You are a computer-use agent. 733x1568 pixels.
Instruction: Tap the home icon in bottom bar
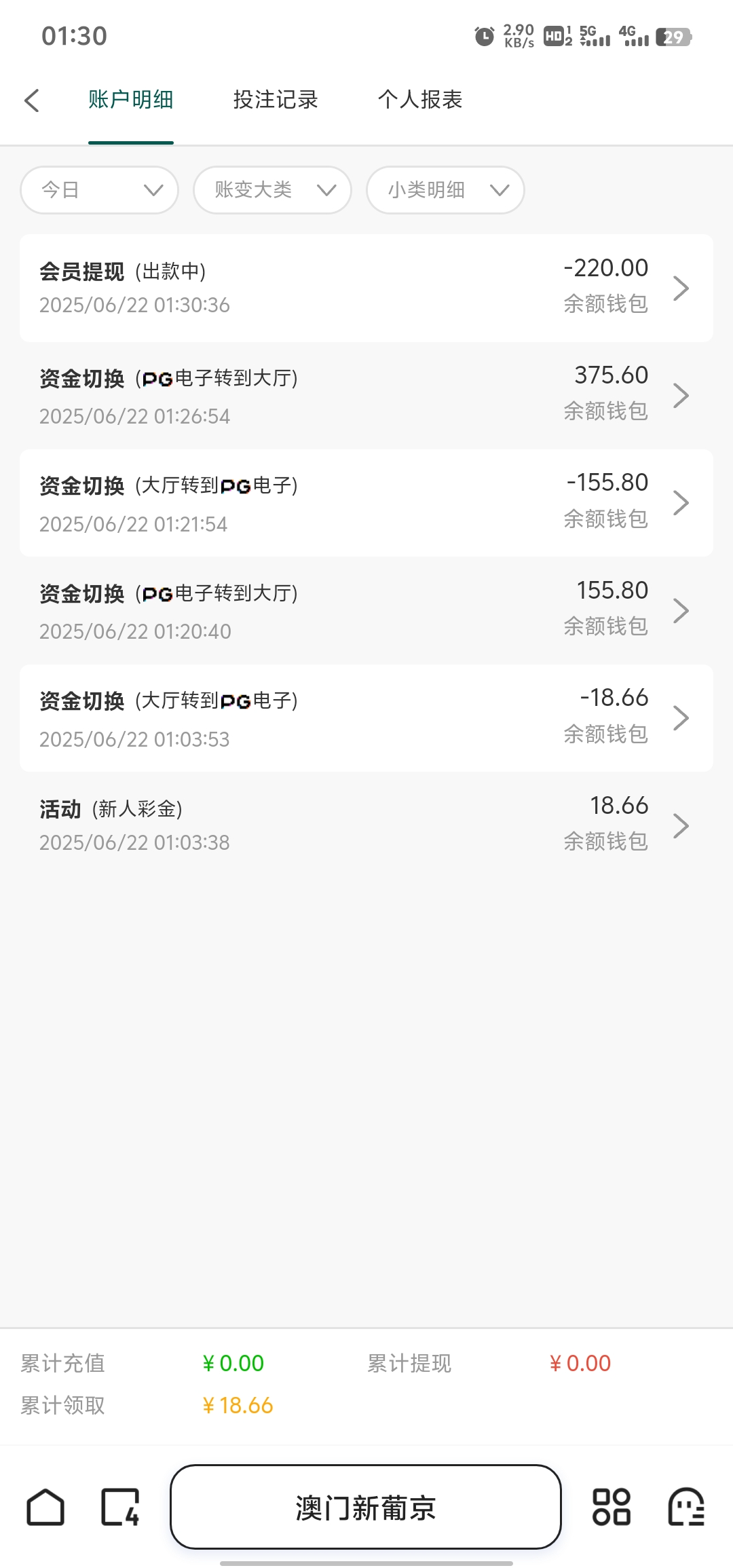[x=45, y=1508]
